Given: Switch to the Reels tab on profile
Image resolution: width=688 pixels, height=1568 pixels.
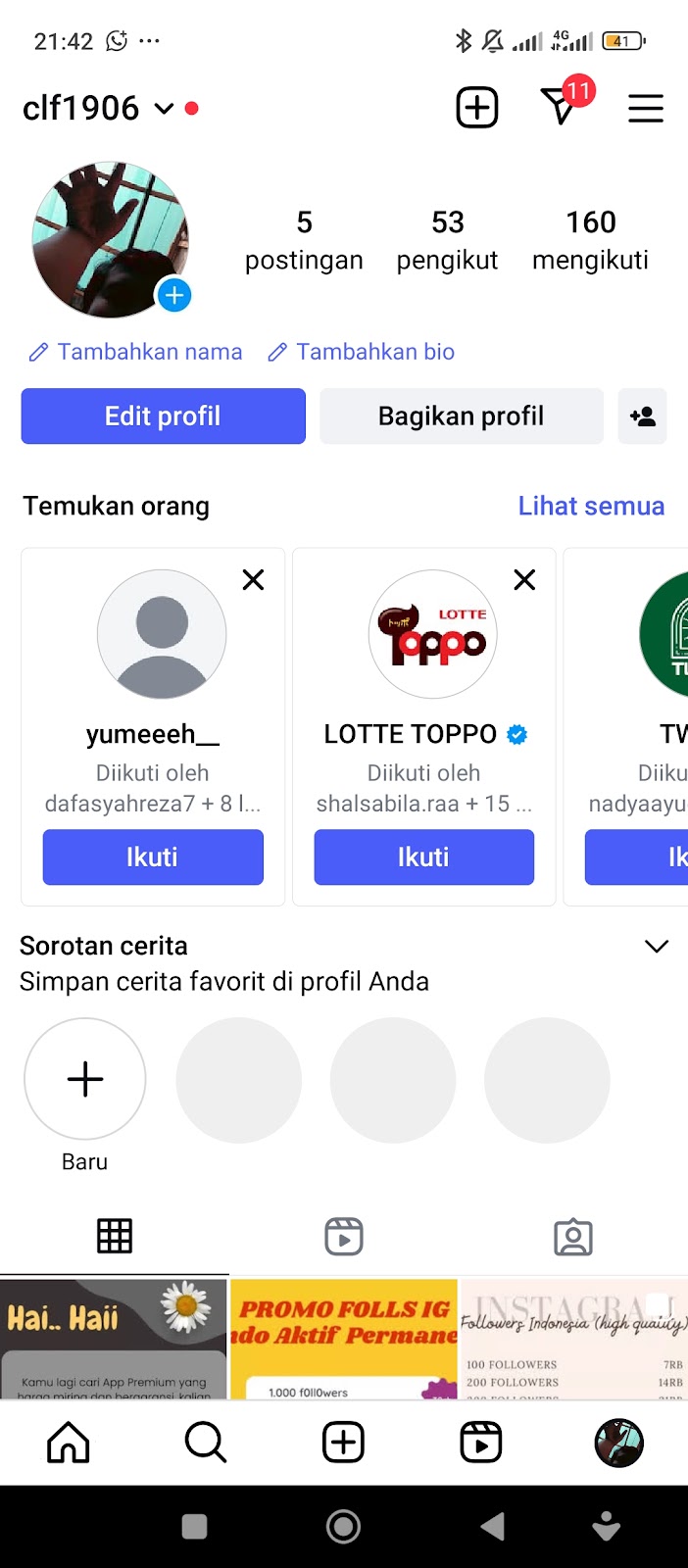Looking at the screenshot, I should pyautogui.click(x=344, y=1237).
